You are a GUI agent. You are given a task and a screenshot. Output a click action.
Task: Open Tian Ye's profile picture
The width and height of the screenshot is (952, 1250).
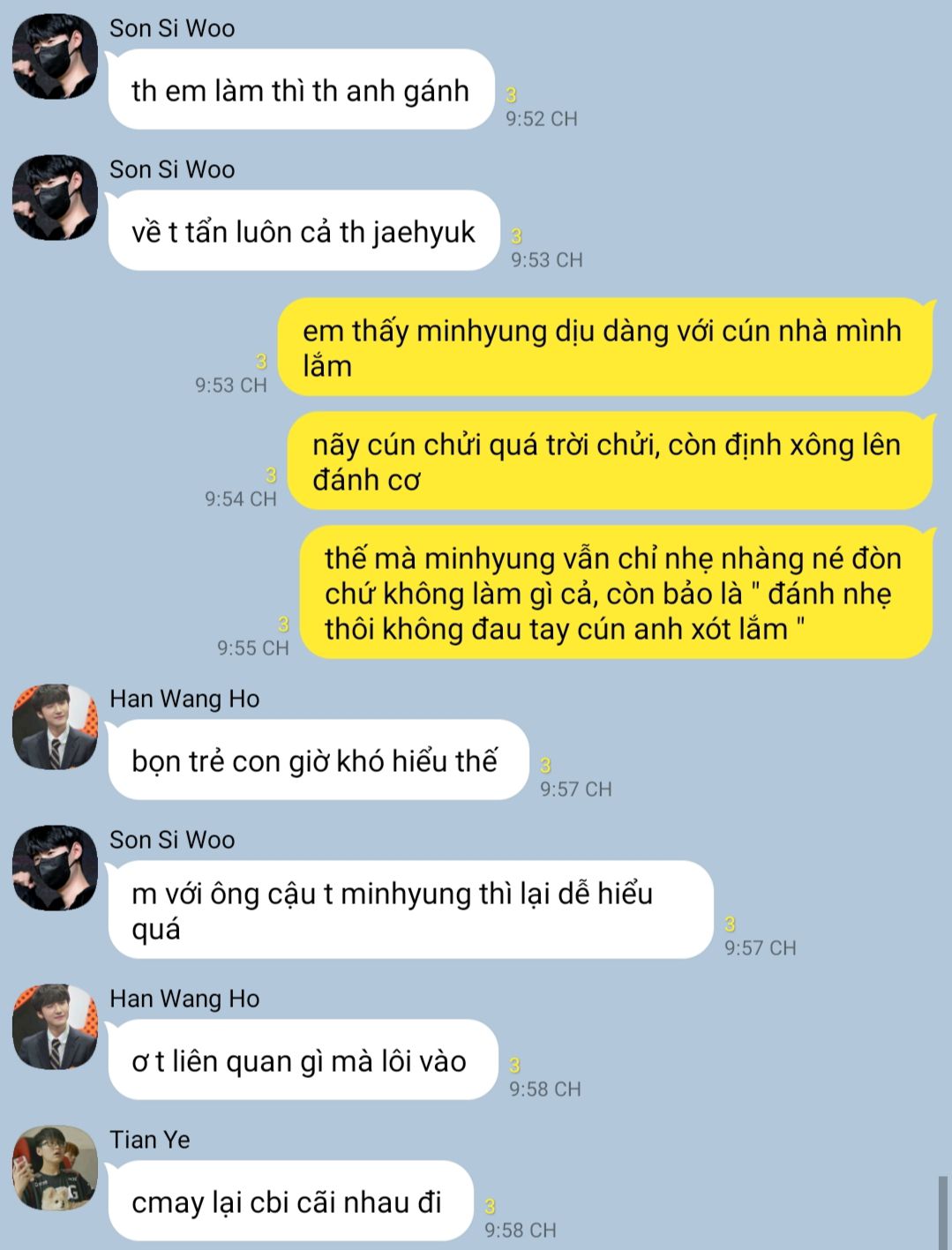(55, 1168)
